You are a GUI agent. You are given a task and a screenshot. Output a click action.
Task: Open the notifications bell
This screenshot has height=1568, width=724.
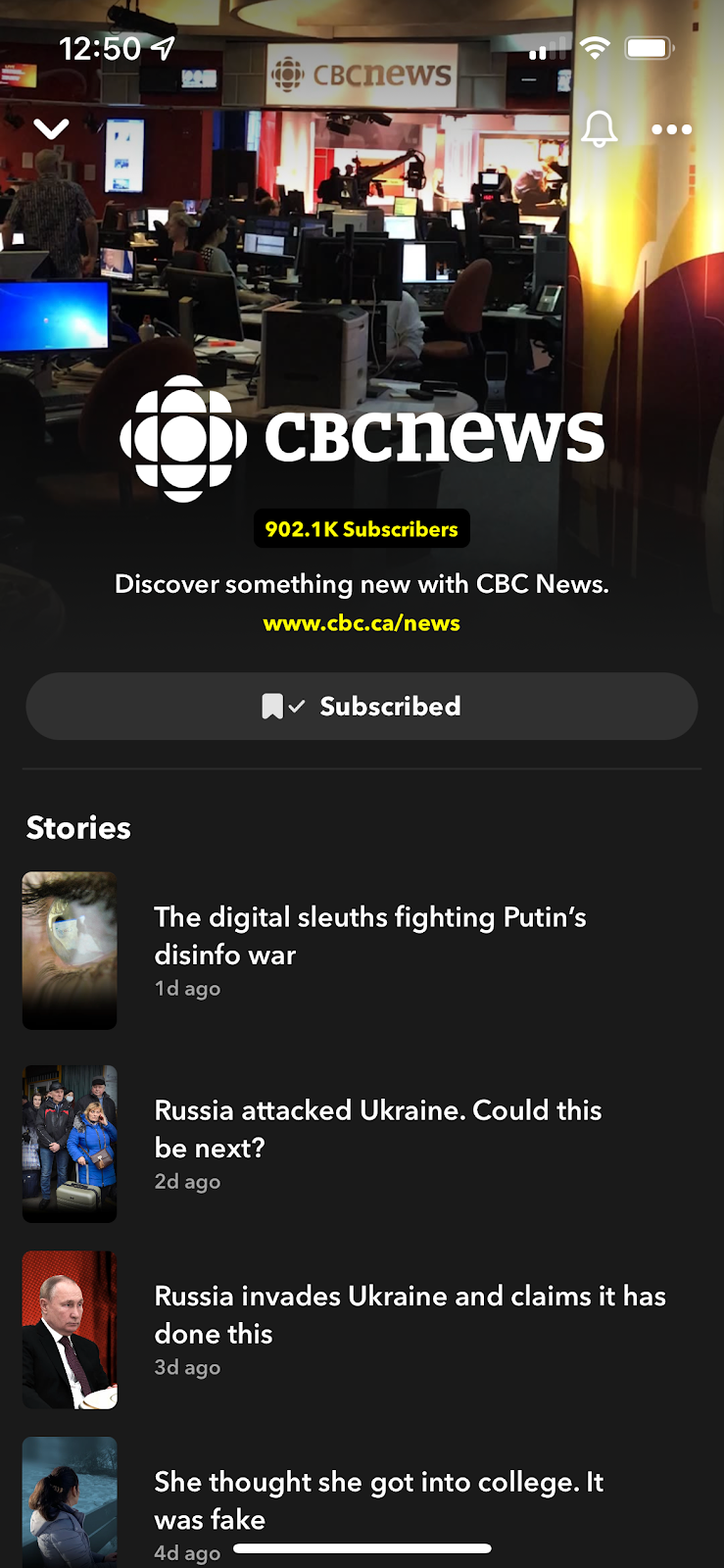click(599, 128)
